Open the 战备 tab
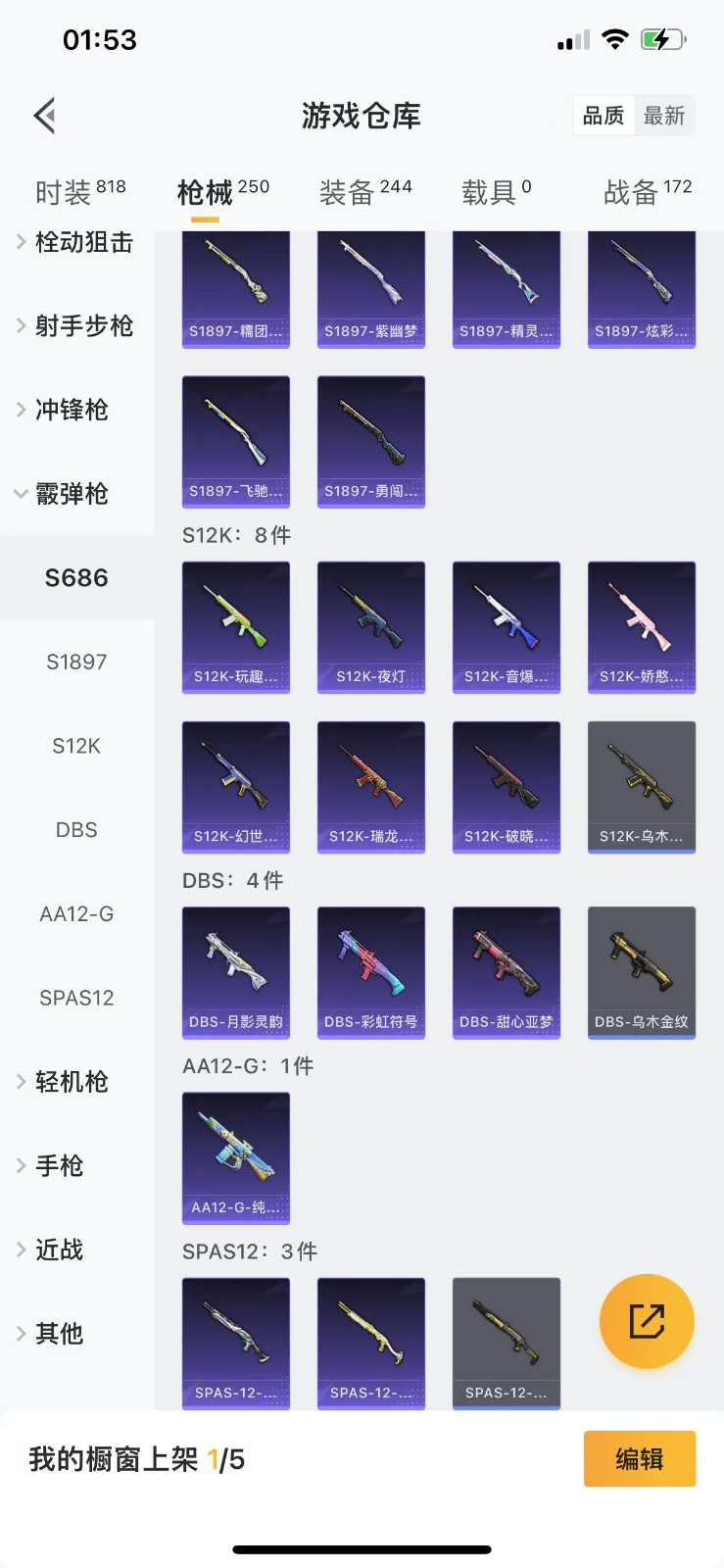Viewport: 724px width, 1568px height. (x=647, y=192)
